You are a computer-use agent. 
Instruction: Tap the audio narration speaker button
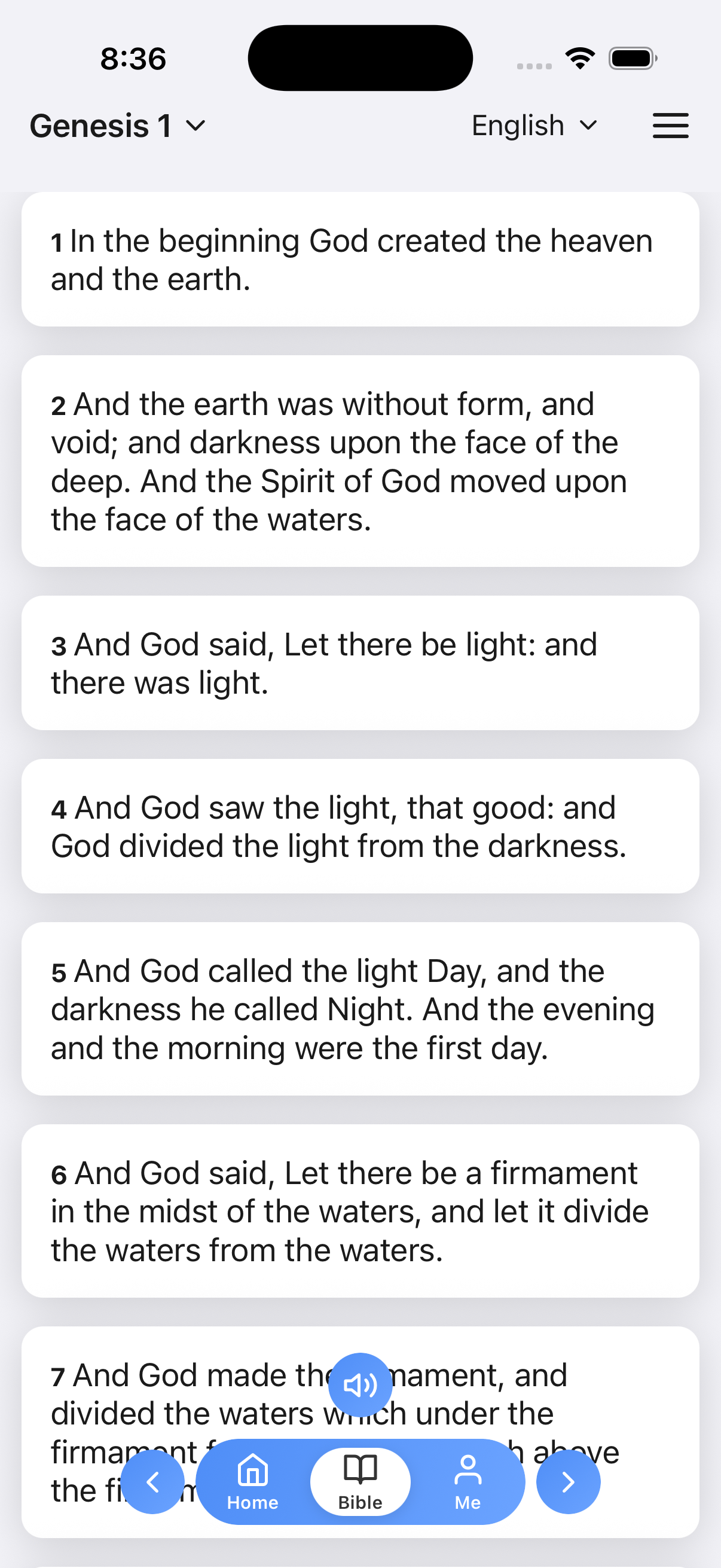360,1386
